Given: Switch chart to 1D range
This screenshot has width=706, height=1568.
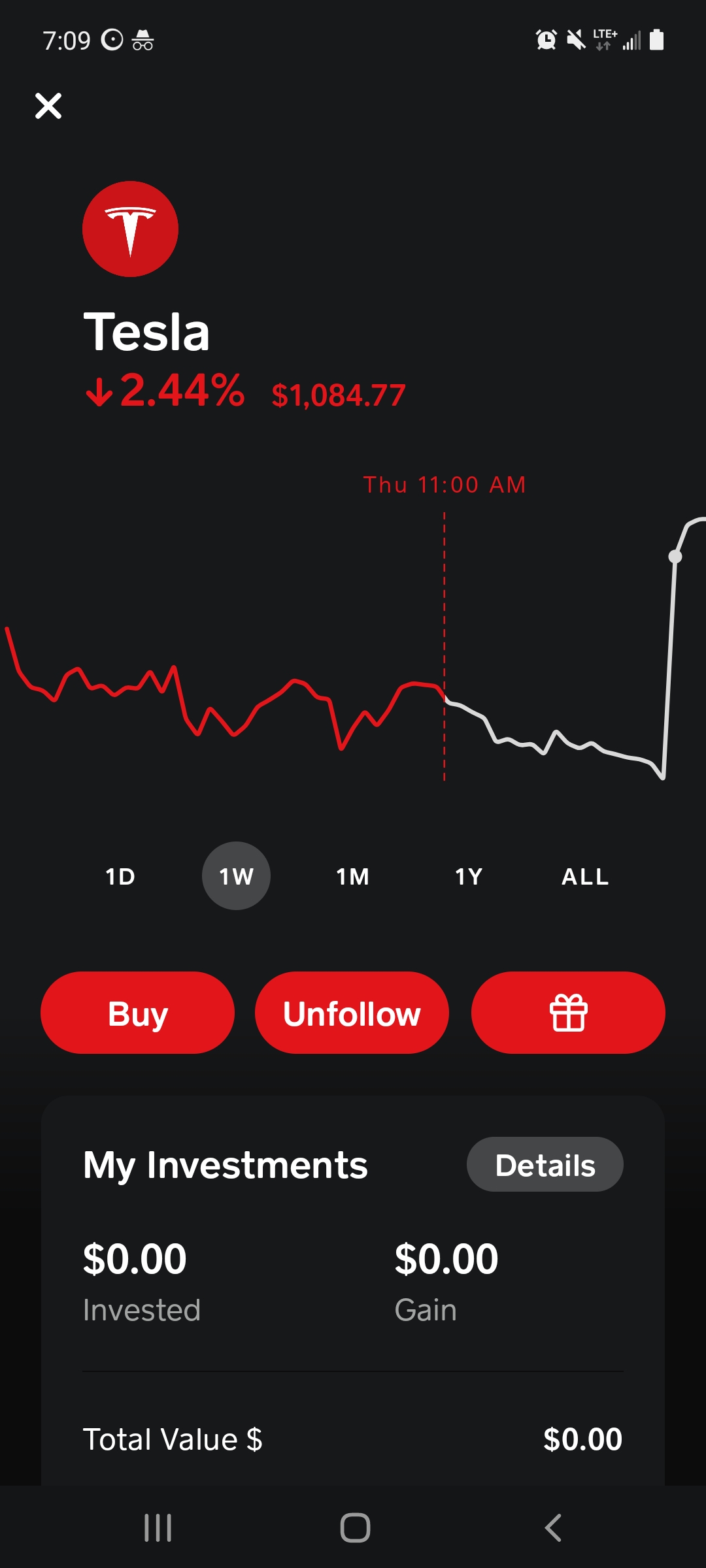Looking at the screenshot, I should (120, 876).
